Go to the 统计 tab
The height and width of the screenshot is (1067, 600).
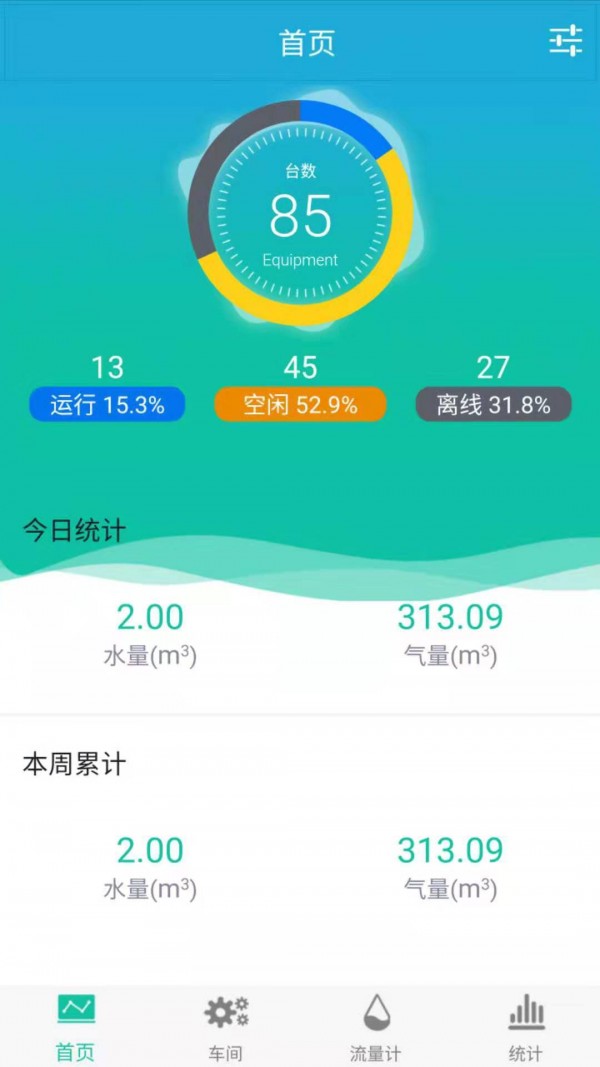pyautogui.click(x=526, y=1026)
